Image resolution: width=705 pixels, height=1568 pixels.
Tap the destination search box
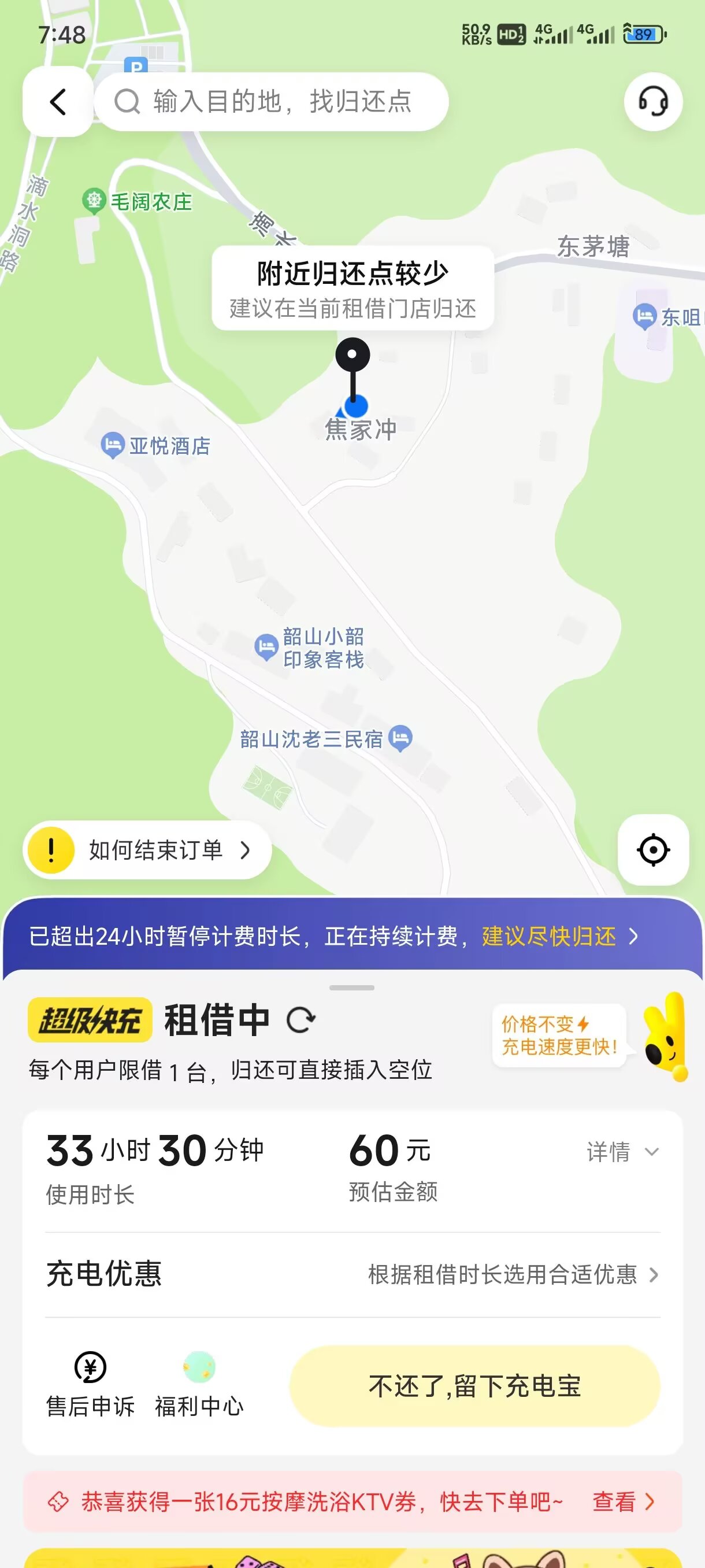coord(271,102)
